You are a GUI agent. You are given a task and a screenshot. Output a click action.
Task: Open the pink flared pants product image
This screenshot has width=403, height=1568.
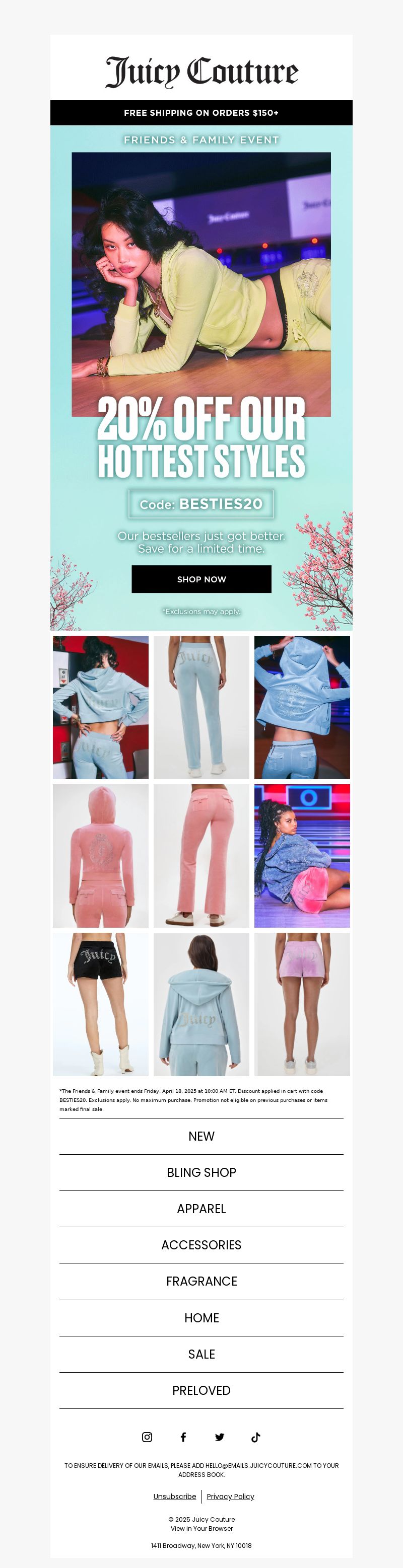click(x=201, y=855)
